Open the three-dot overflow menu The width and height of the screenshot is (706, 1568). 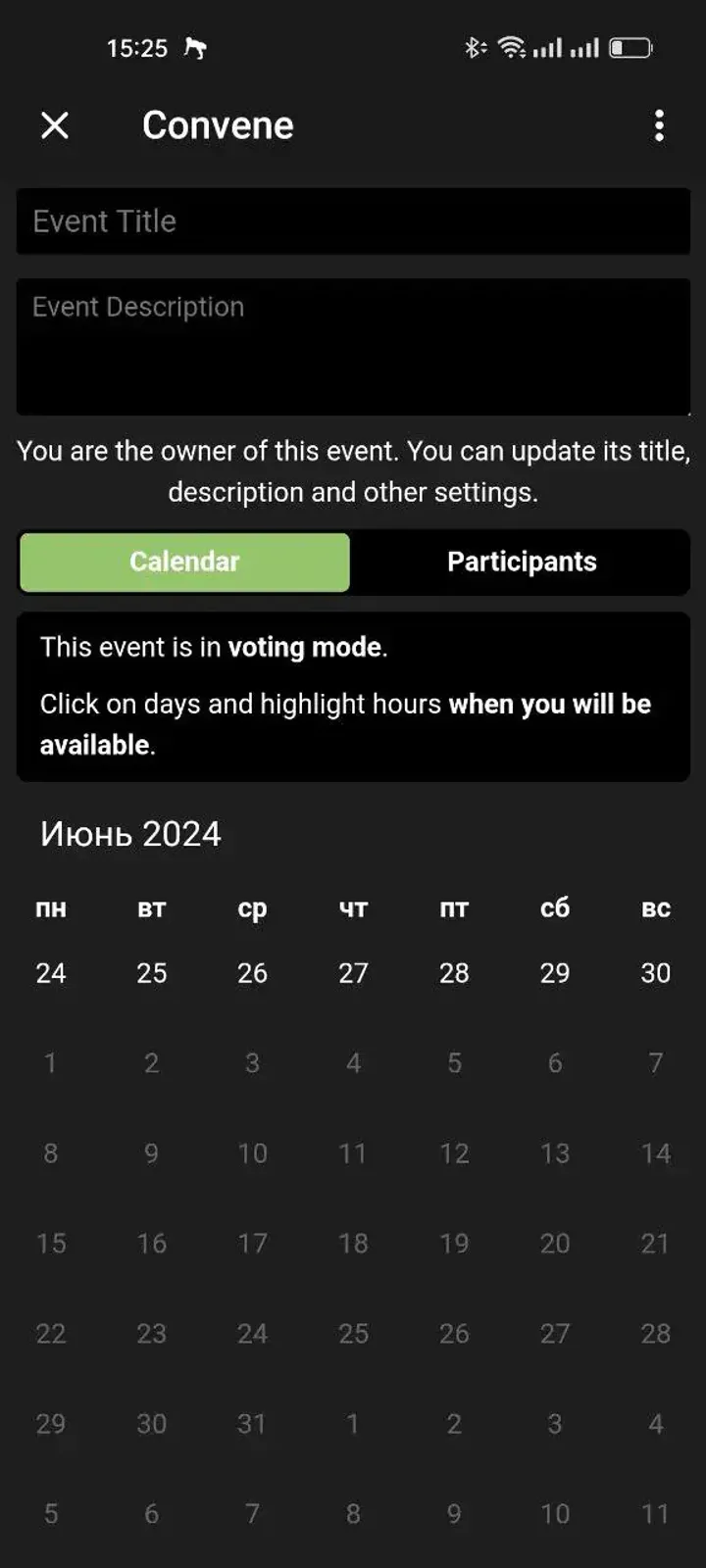(659, 125)
